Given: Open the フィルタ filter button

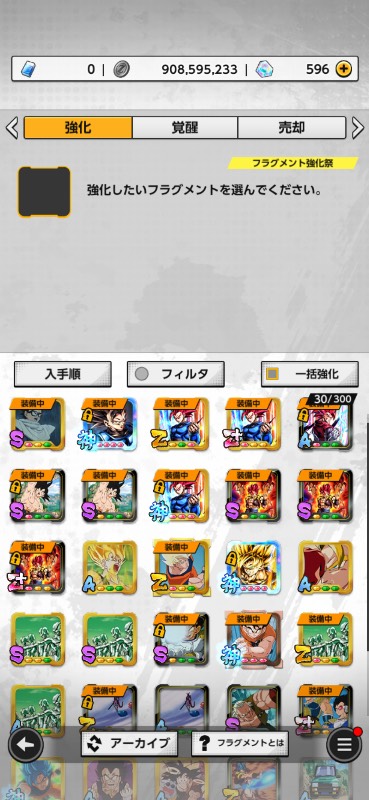Looking at the screenshot, I should pyautogui.click(x=176, y=374).
